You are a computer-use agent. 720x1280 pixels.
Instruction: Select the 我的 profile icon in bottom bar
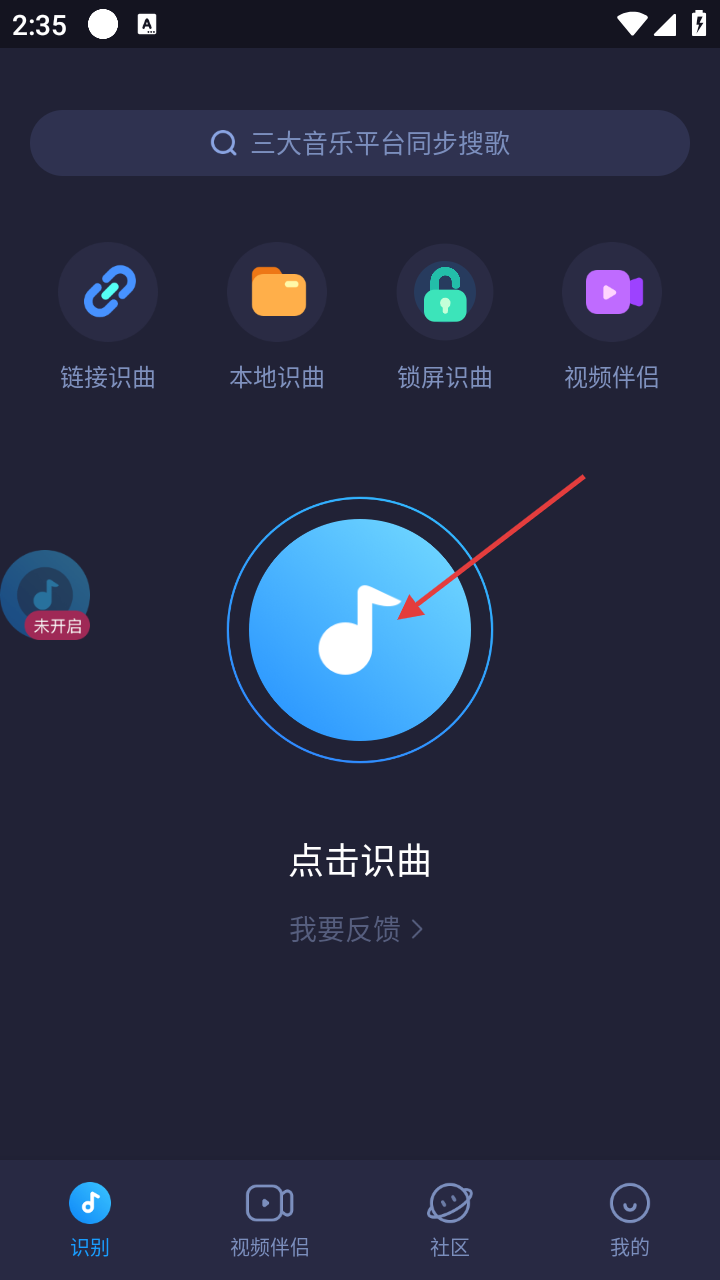pyautogui.click(x=630, y=1203)
